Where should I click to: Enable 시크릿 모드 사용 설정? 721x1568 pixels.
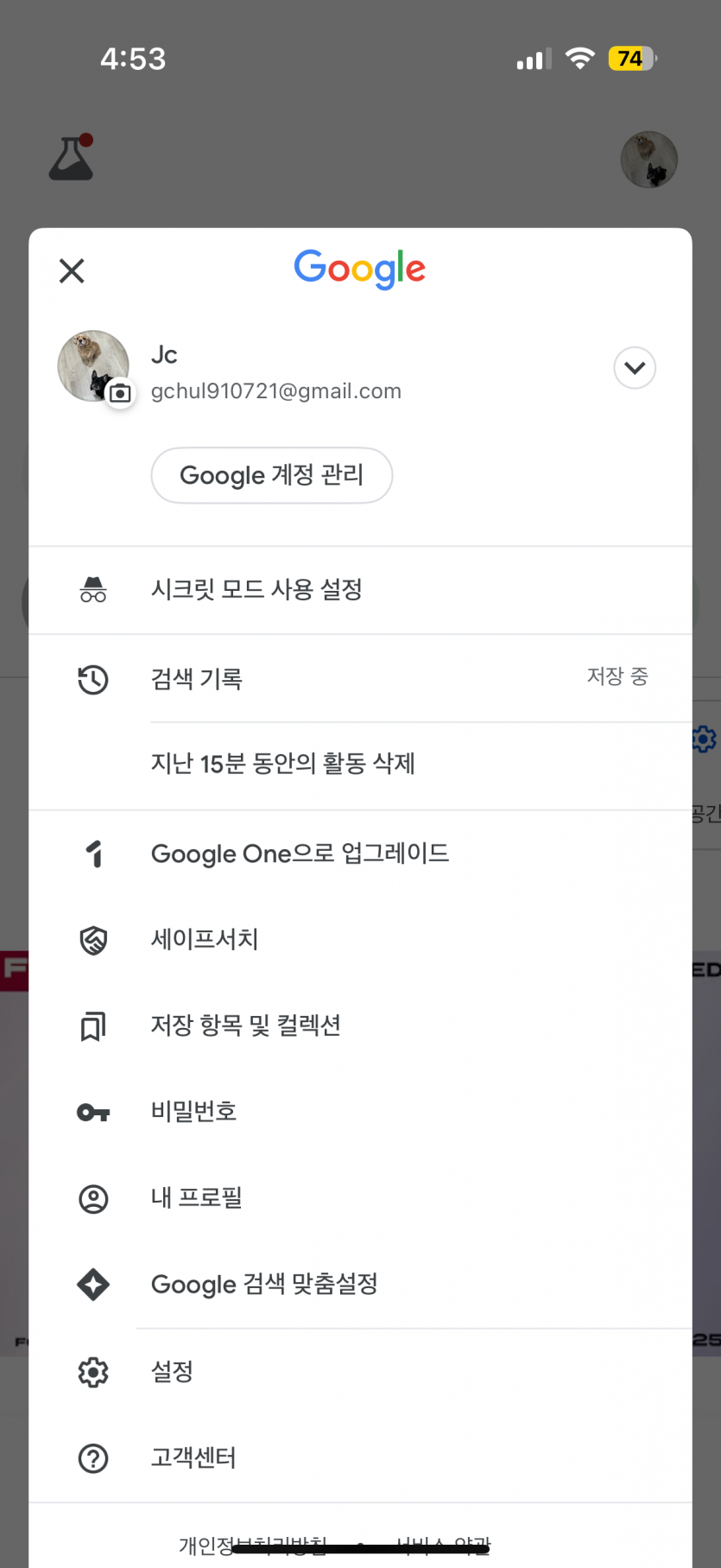(360, 590)
